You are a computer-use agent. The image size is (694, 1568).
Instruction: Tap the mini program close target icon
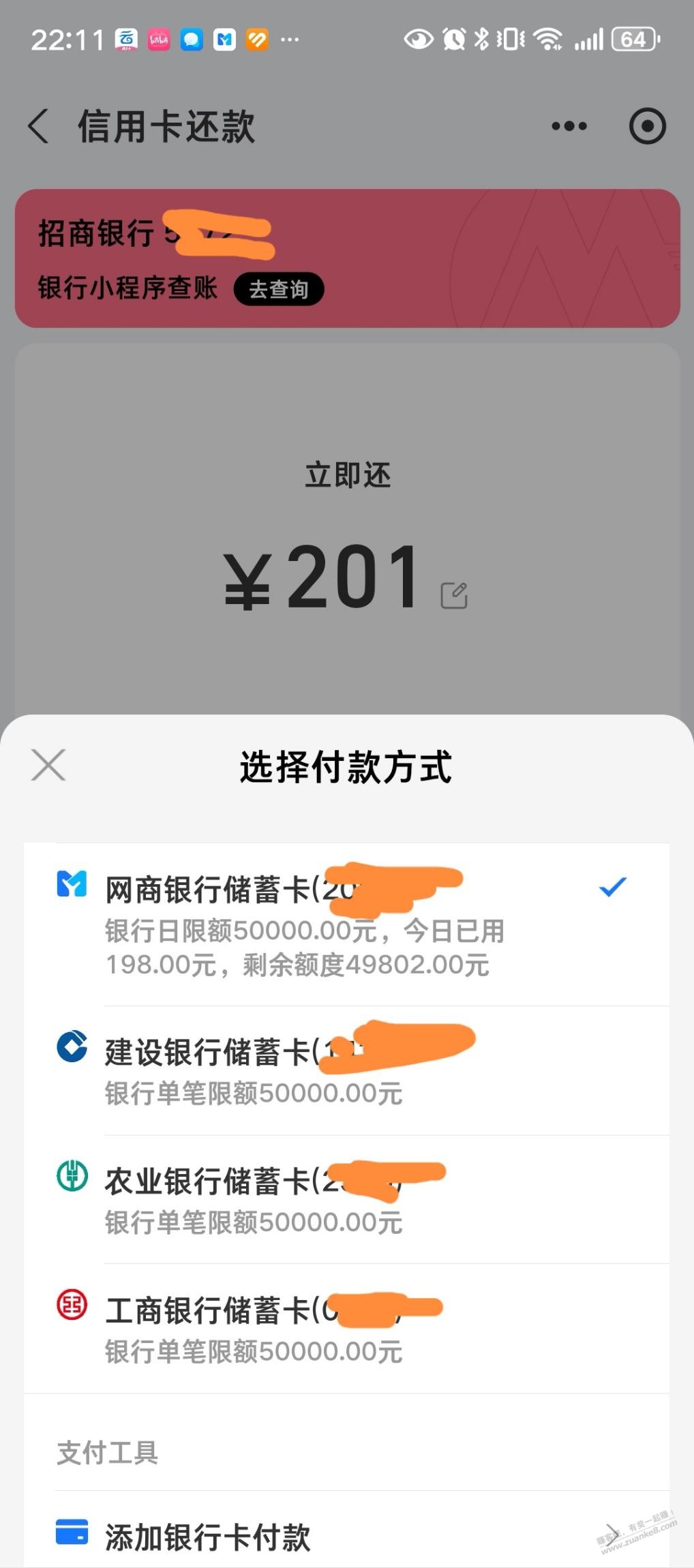pos(647,126)
